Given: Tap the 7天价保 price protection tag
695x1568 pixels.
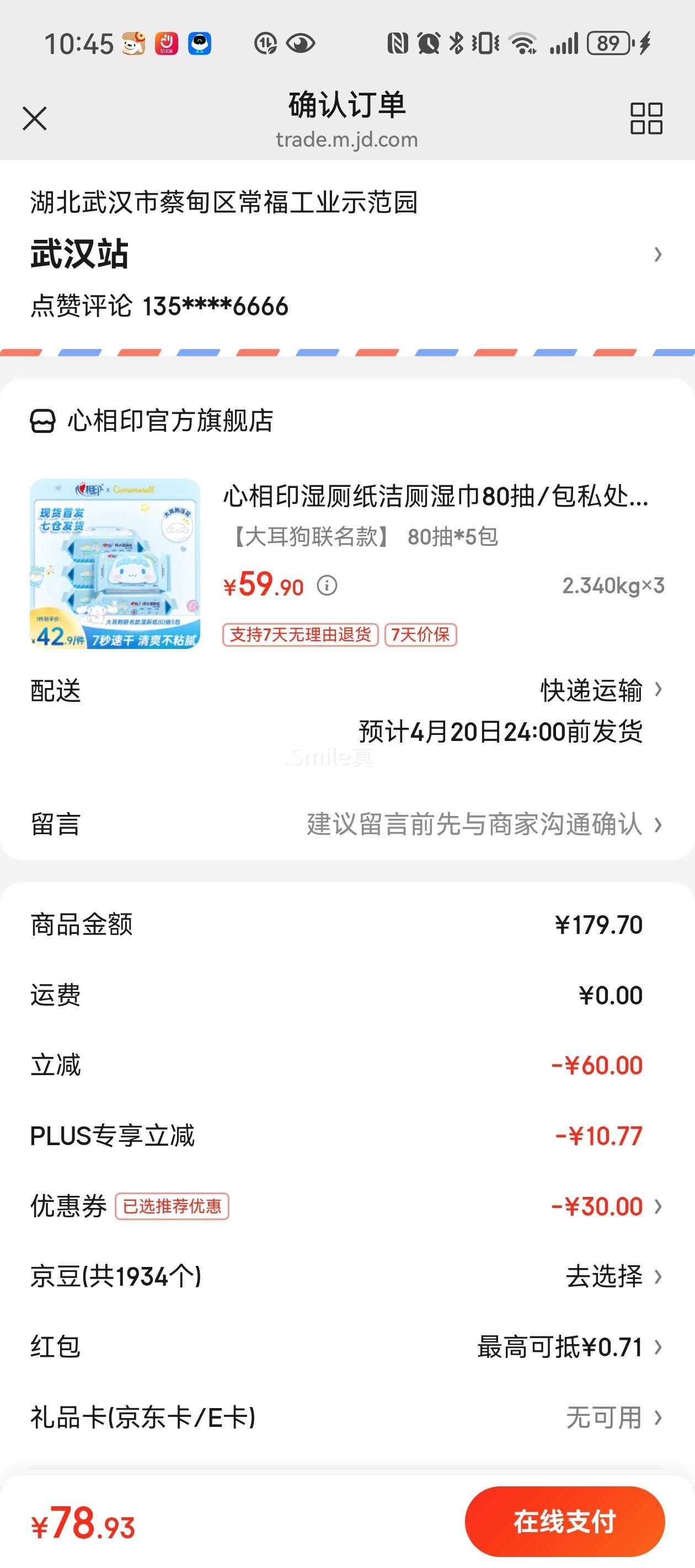Looking at the screenshot, I should click(x=422, y=634).
